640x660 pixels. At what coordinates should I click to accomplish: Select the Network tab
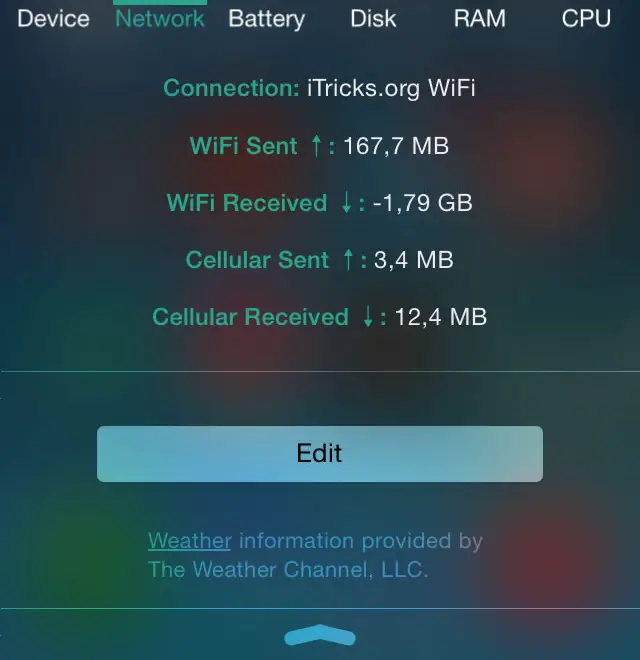click(x=160, y=18)
